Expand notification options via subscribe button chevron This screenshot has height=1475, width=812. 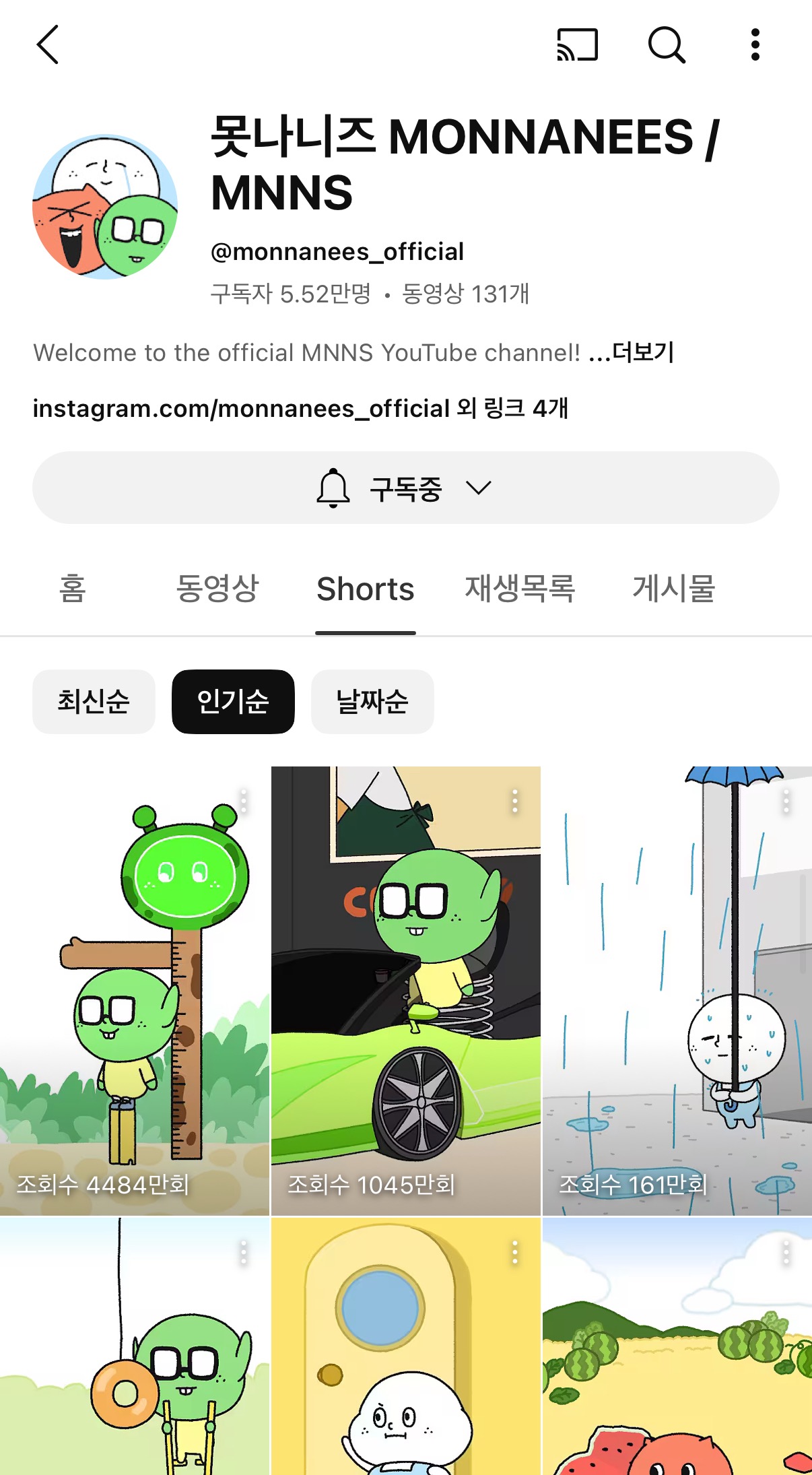click(479, 488)
